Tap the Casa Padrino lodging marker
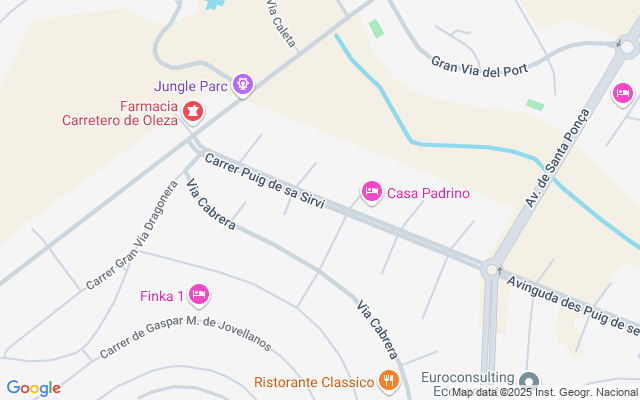640x400 pixels. 372,191
